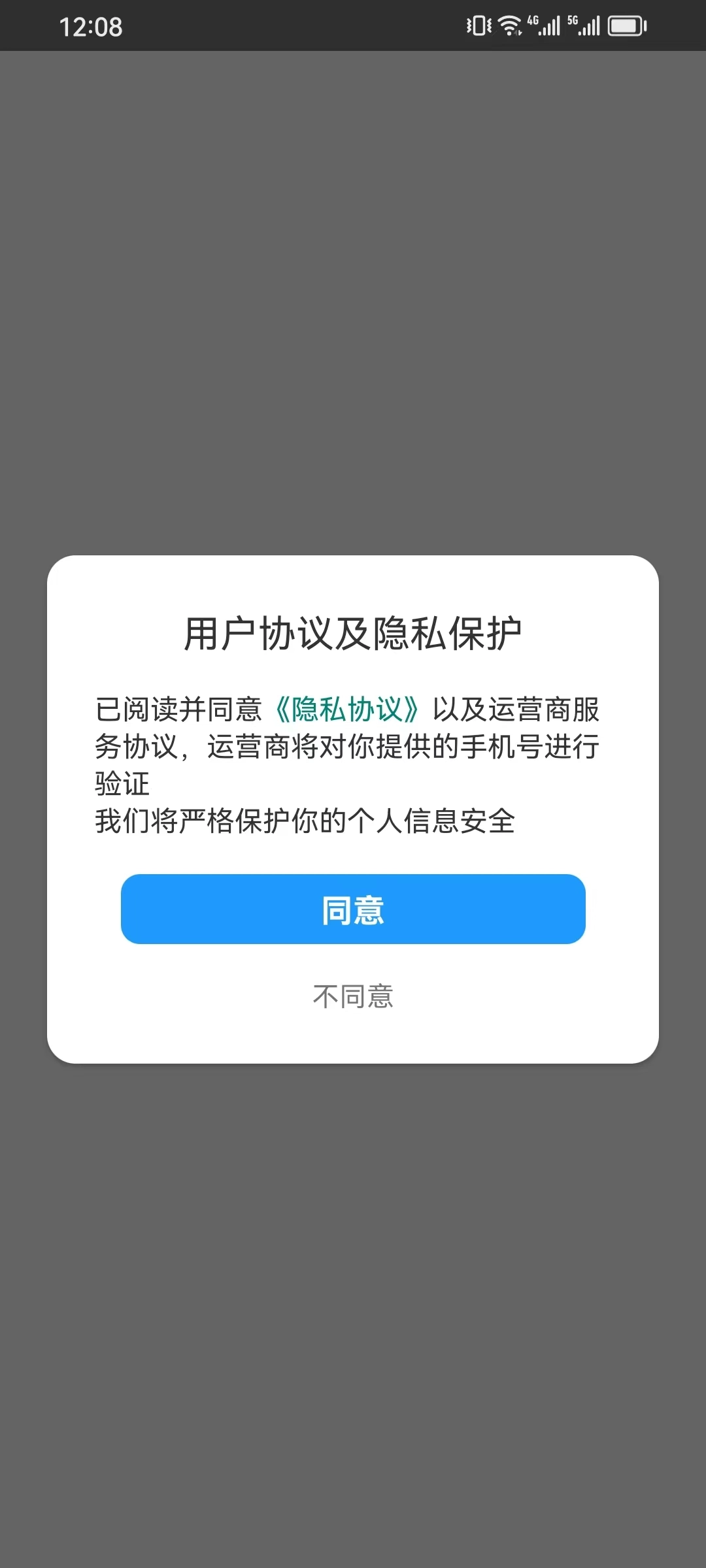
Task: Click the 4G signal strength bars
Action: [550, 25]
